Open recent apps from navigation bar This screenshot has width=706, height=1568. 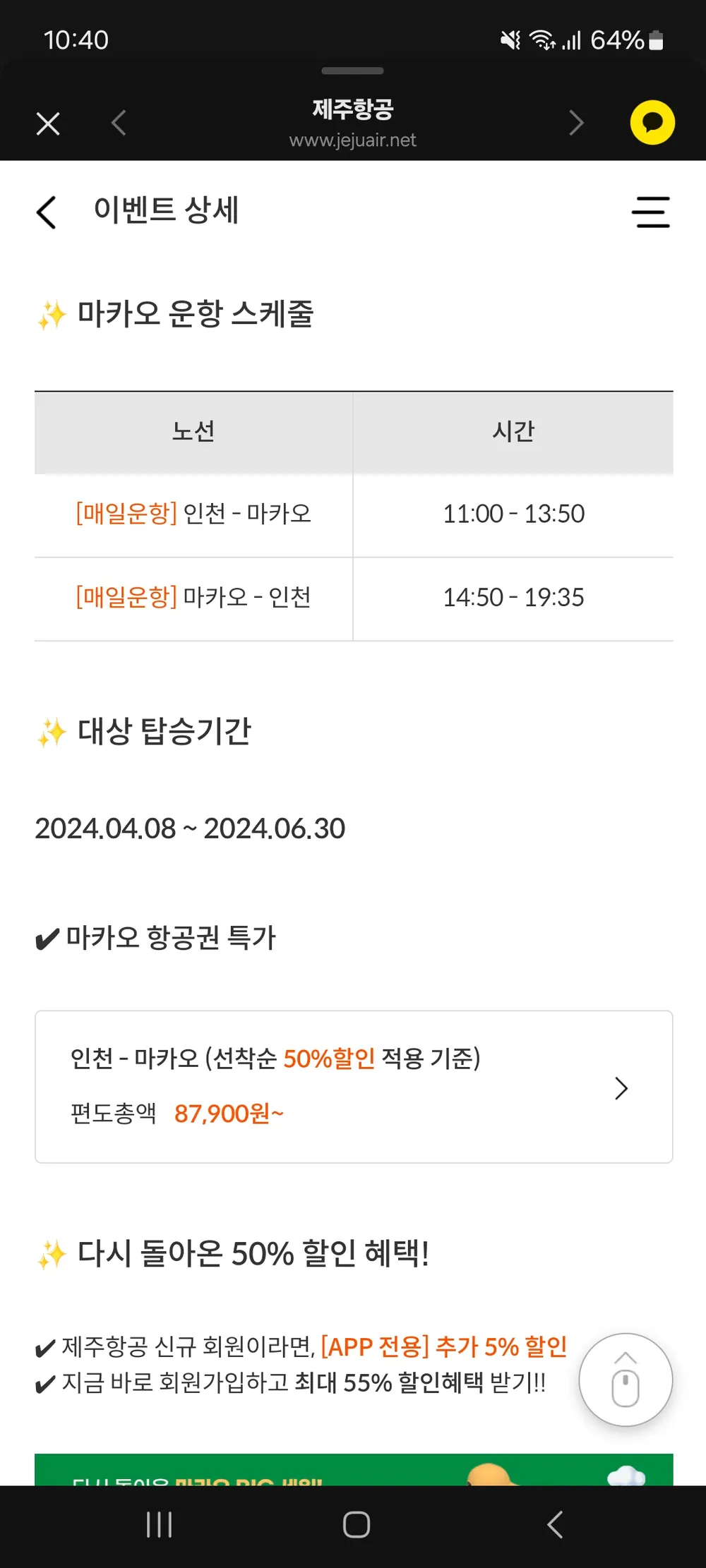[159, 1525]
